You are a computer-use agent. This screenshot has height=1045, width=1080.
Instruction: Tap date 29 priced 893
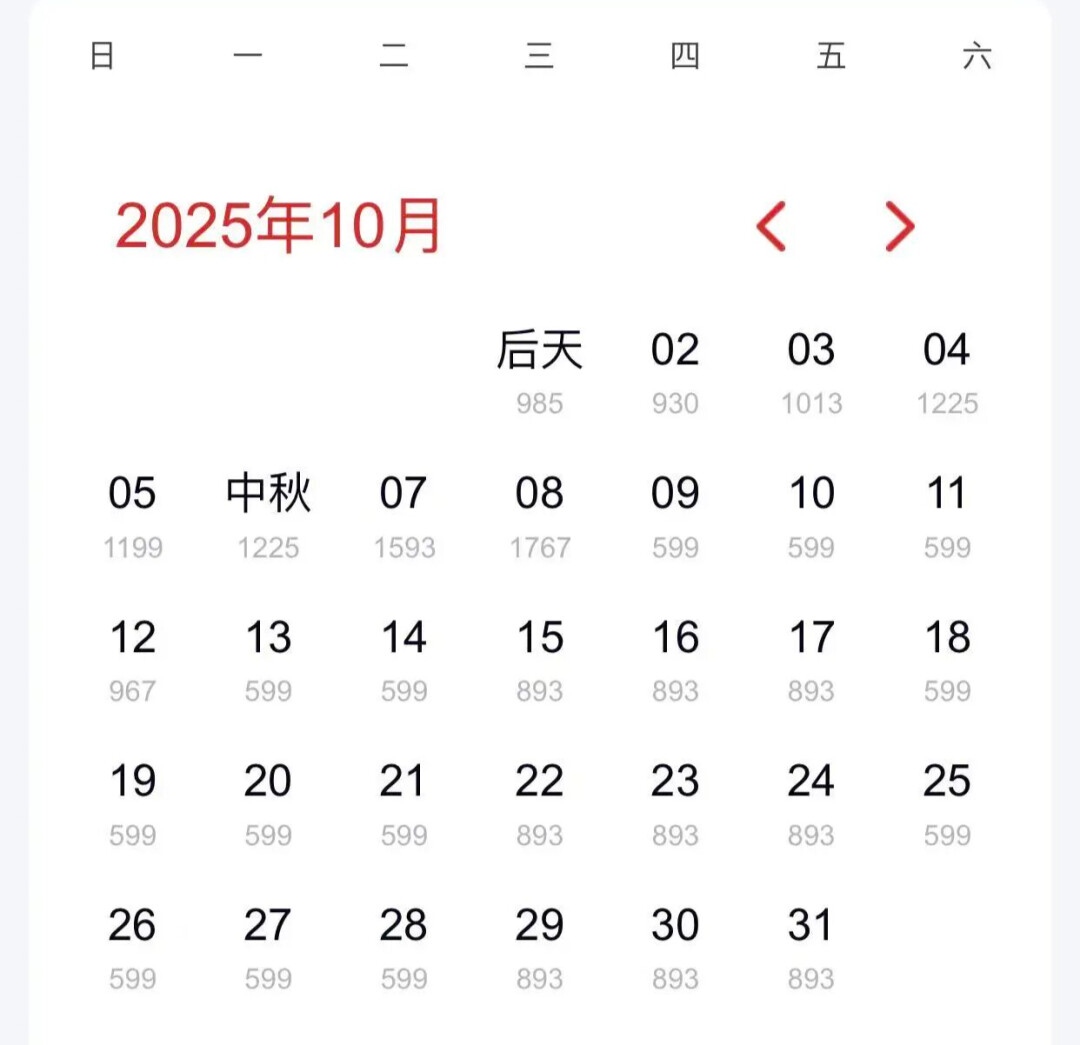click(x=540, y=946)
